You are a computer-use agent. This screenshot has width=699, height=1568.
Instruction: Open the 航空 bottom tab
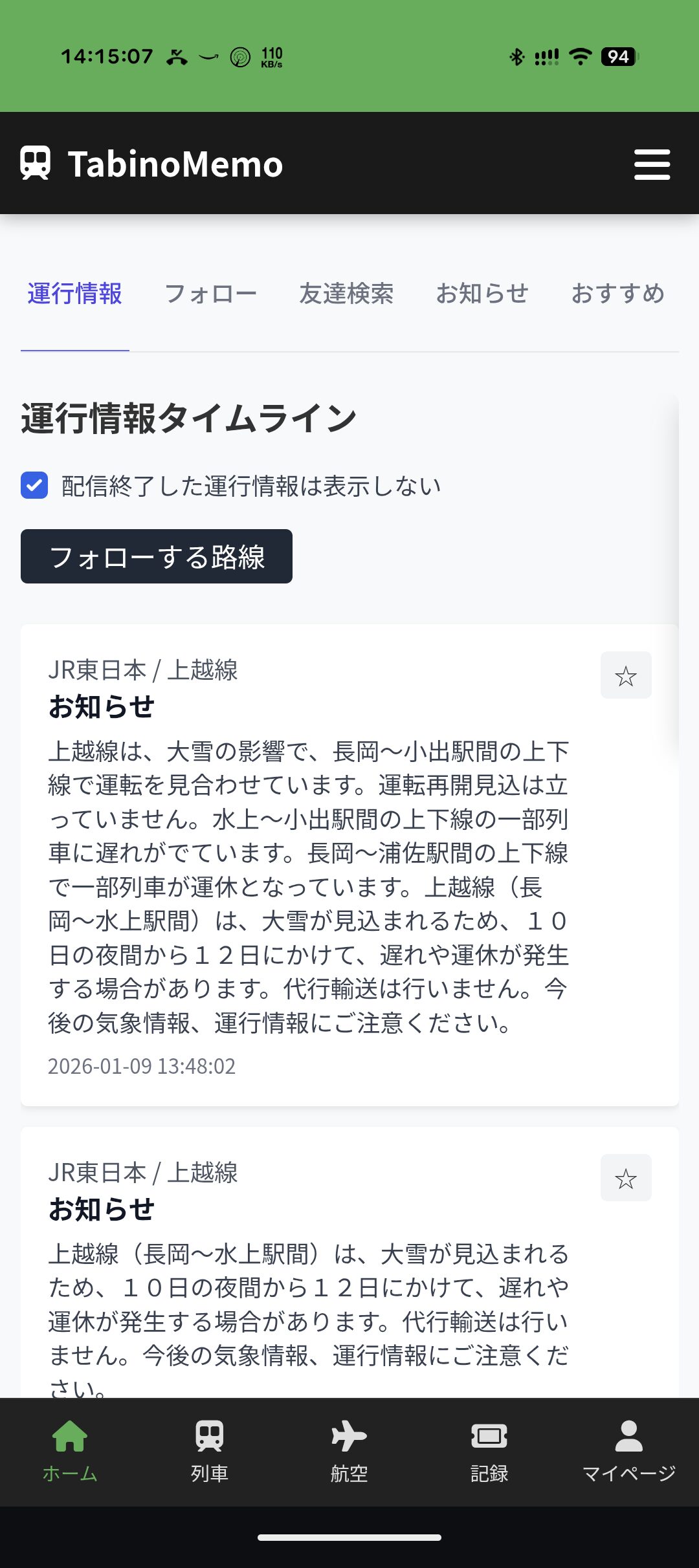(x=349, y=1450)
